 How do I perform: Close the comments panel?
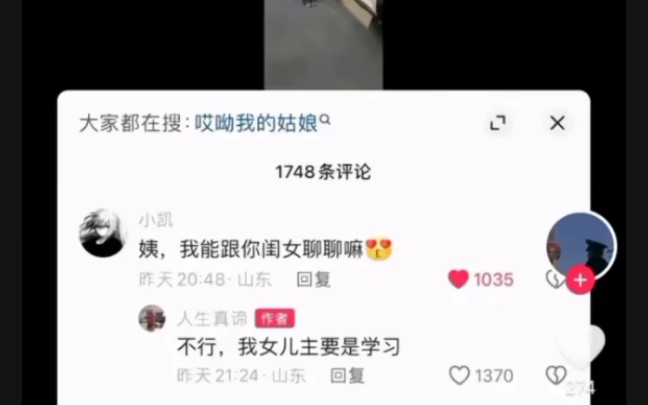[557, 123]
